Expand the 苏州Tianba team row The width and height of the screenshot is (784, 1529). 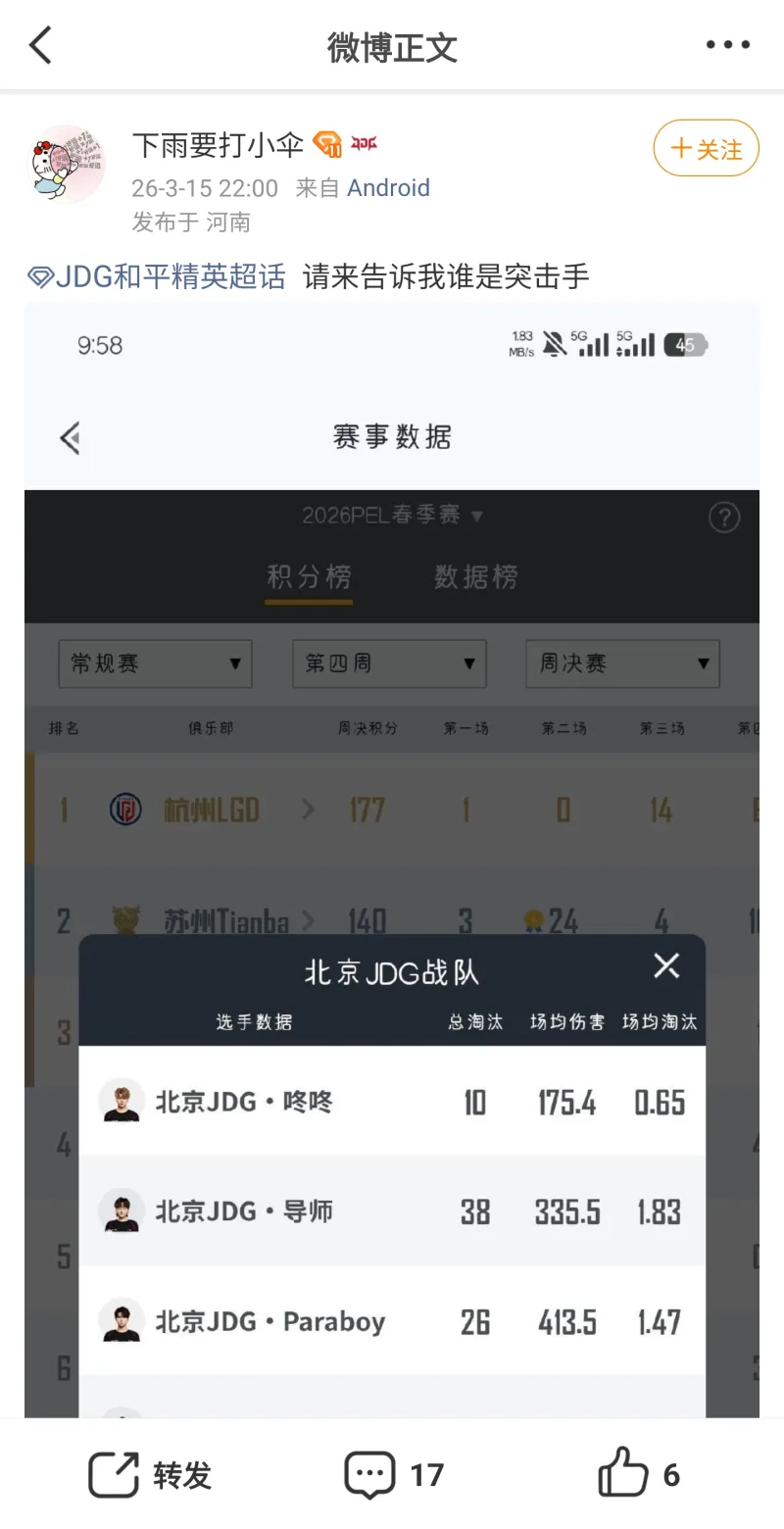pyautogui.click(x=314, y=919)
